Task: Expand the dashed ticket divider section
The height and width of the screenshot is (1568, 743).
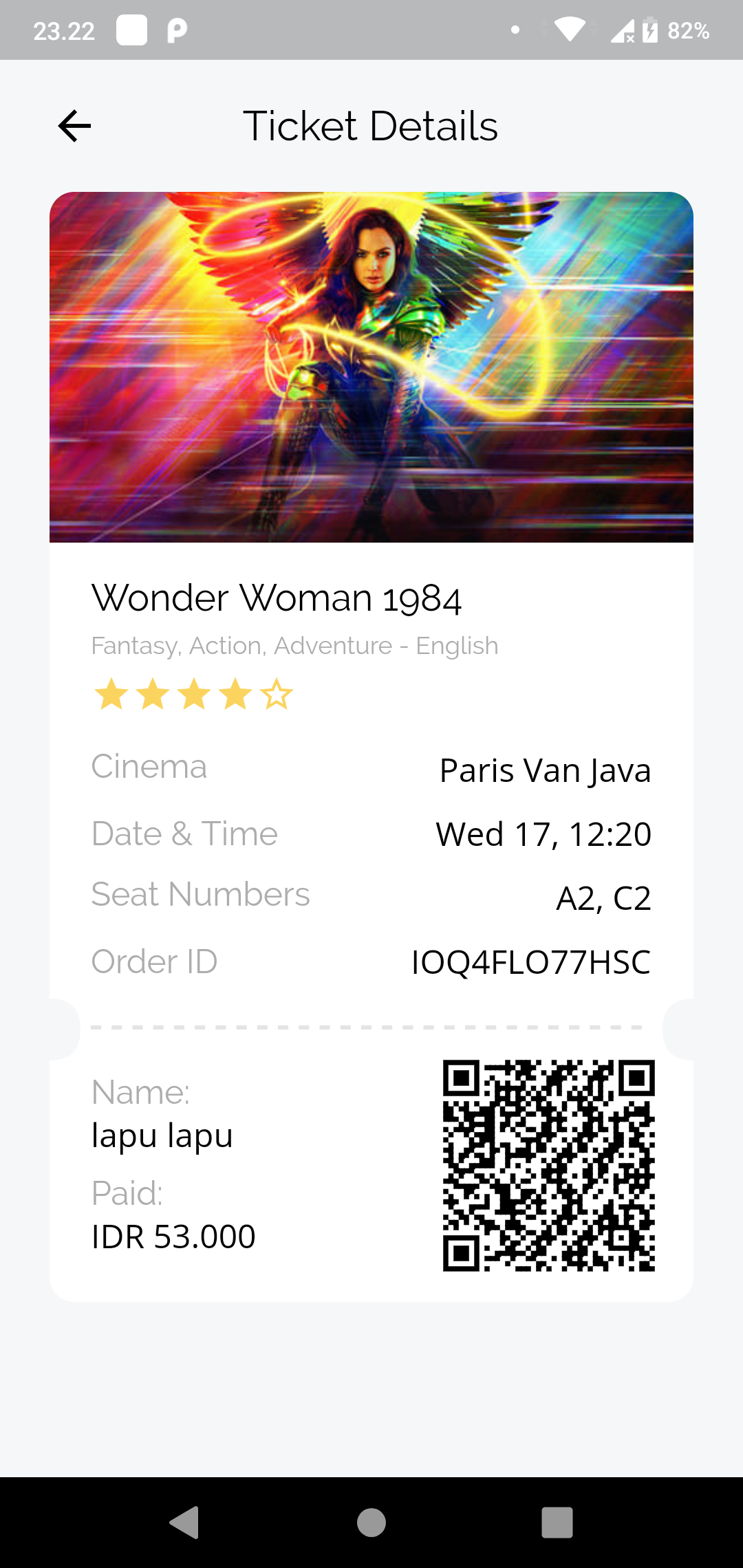Action: tap(371, 1027)
